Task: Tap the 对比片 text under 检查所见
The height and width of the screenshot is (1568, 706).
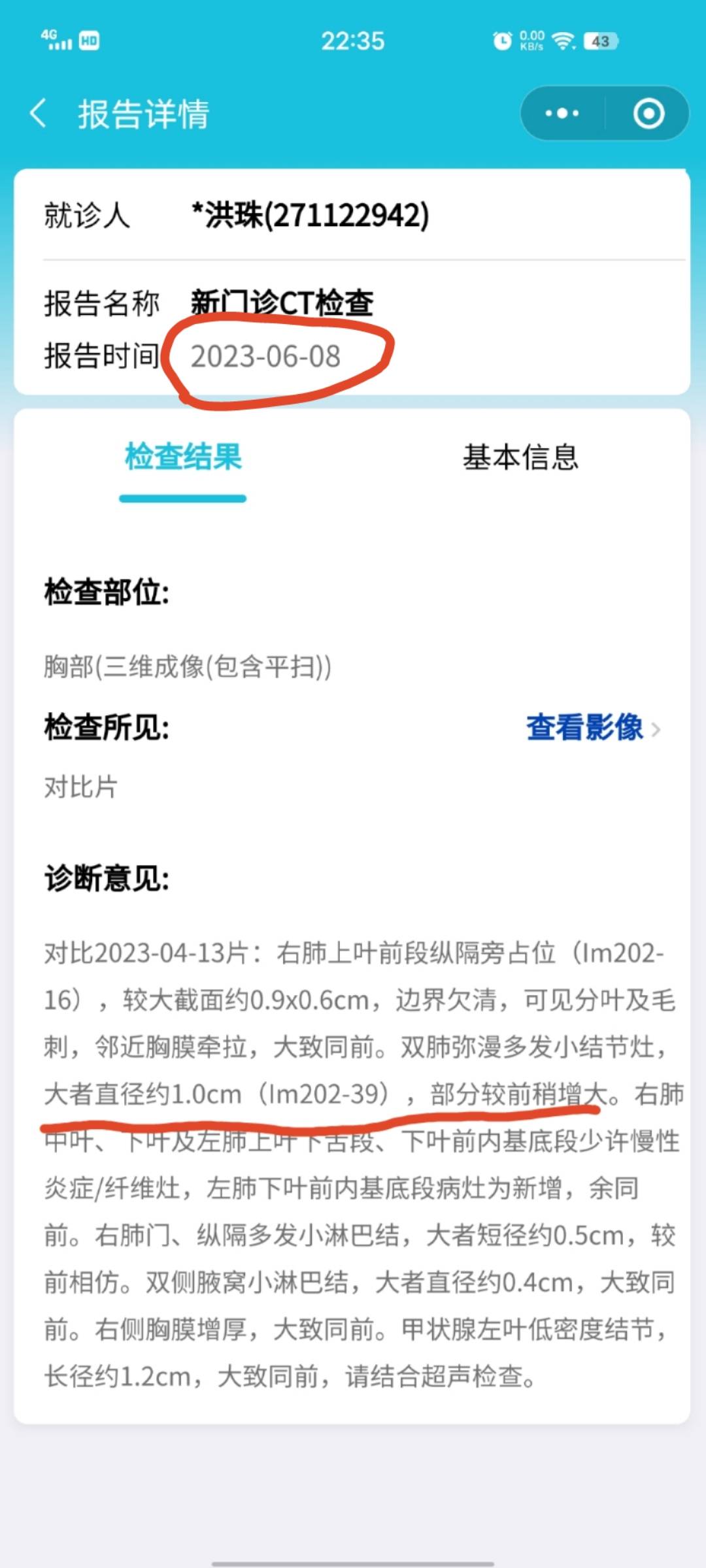Action: [78, 787]
